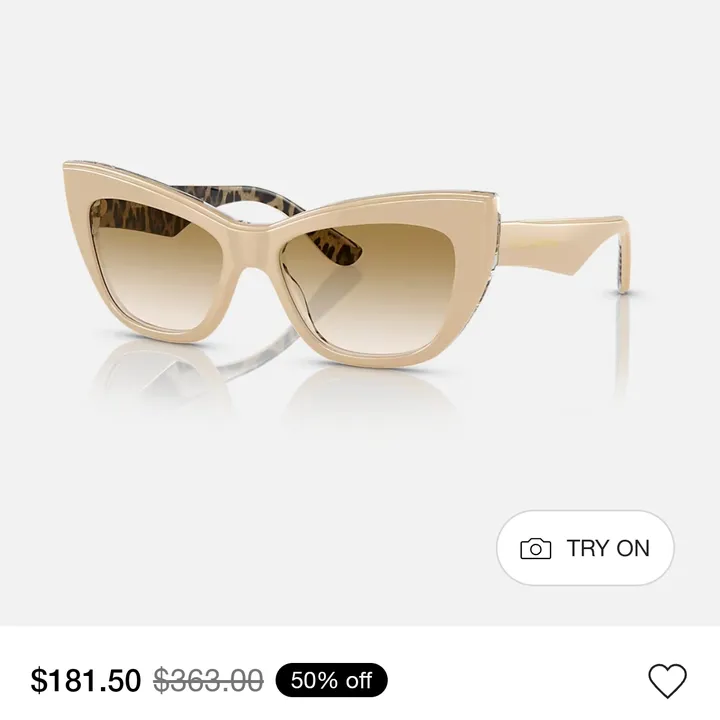Add sunglasses to wishlist with heart icon
The image size is (720, 720).
[667, 681]
